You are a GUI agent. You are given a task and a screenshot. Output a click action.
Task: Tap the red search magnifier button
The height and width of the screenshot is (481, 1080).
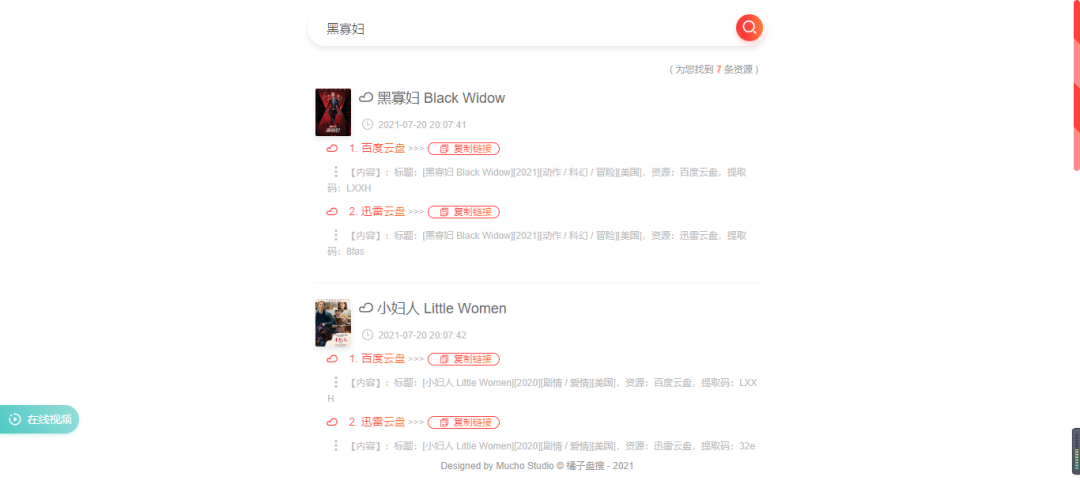click(749, 28)
